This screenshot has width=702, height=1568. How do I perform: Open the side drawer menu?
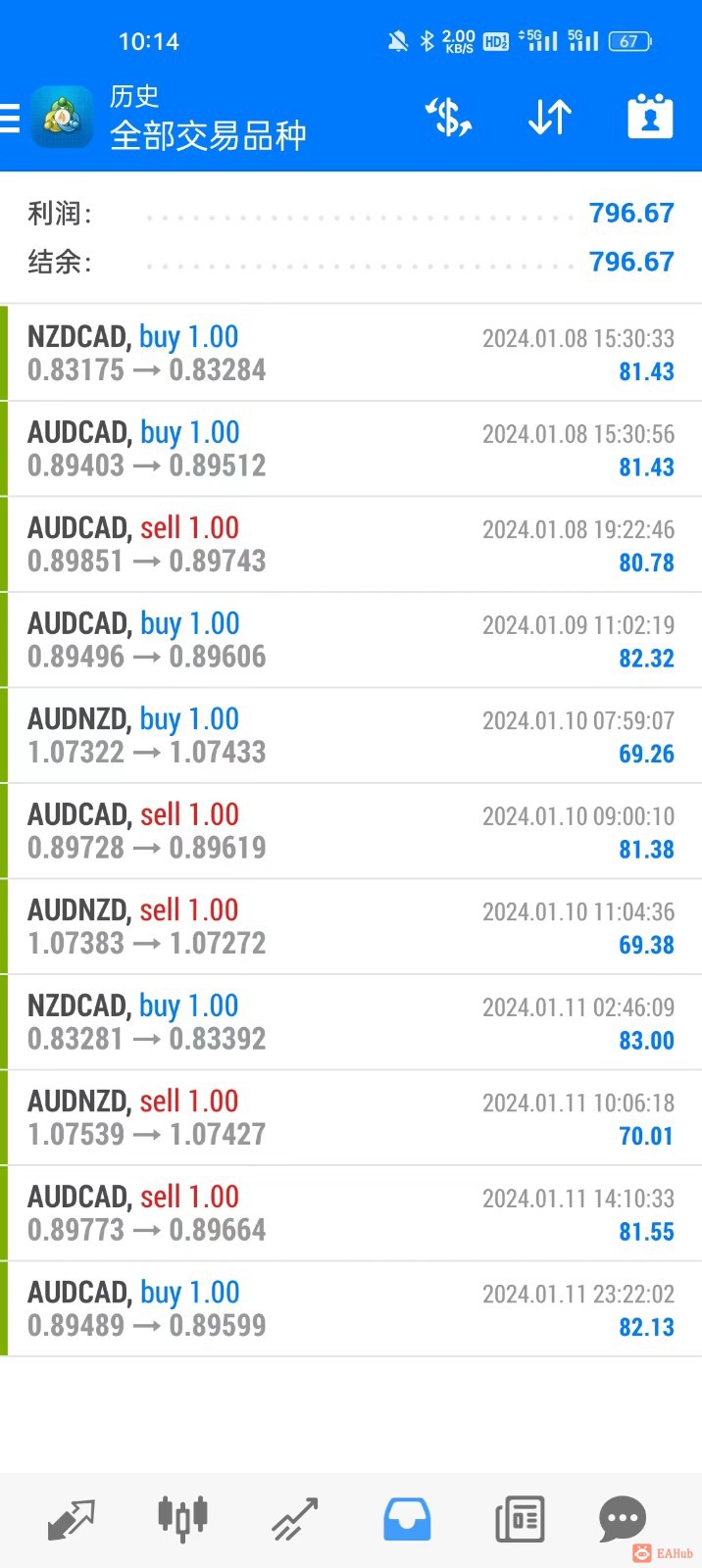click(12, 118)
